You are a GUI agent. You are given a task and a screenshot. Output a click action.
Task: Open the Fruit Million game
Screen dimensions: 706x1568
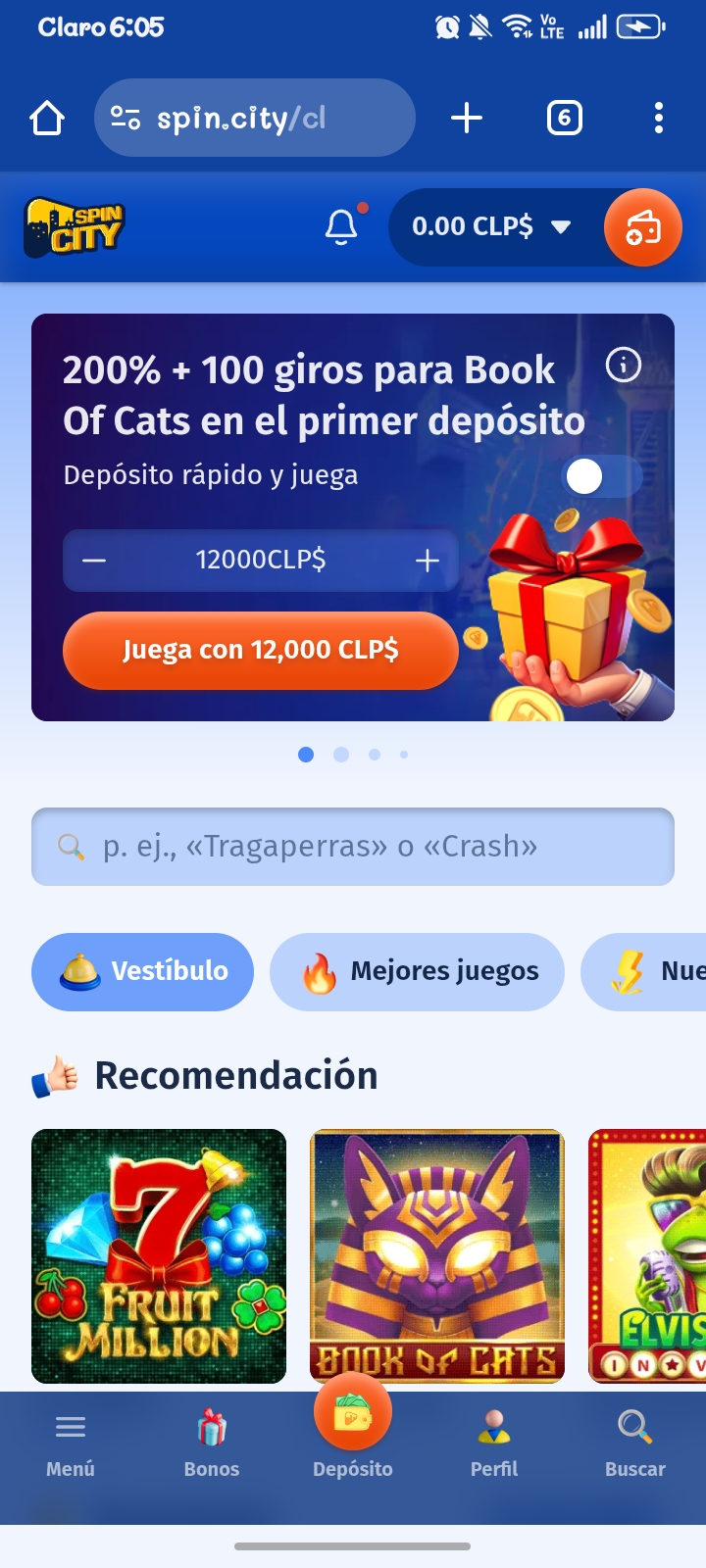(x=159, y=1255)
